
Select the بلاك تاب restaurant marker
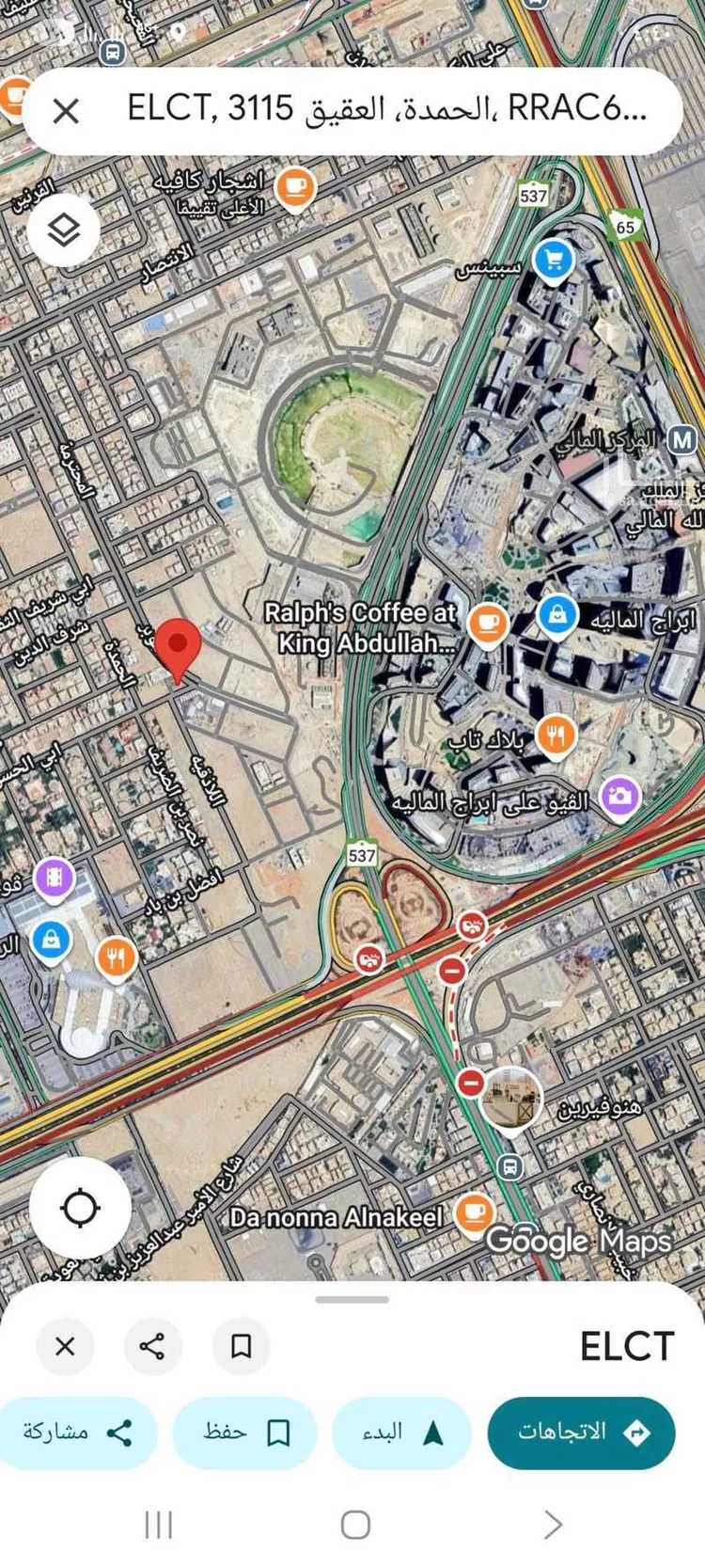point(556,735)
